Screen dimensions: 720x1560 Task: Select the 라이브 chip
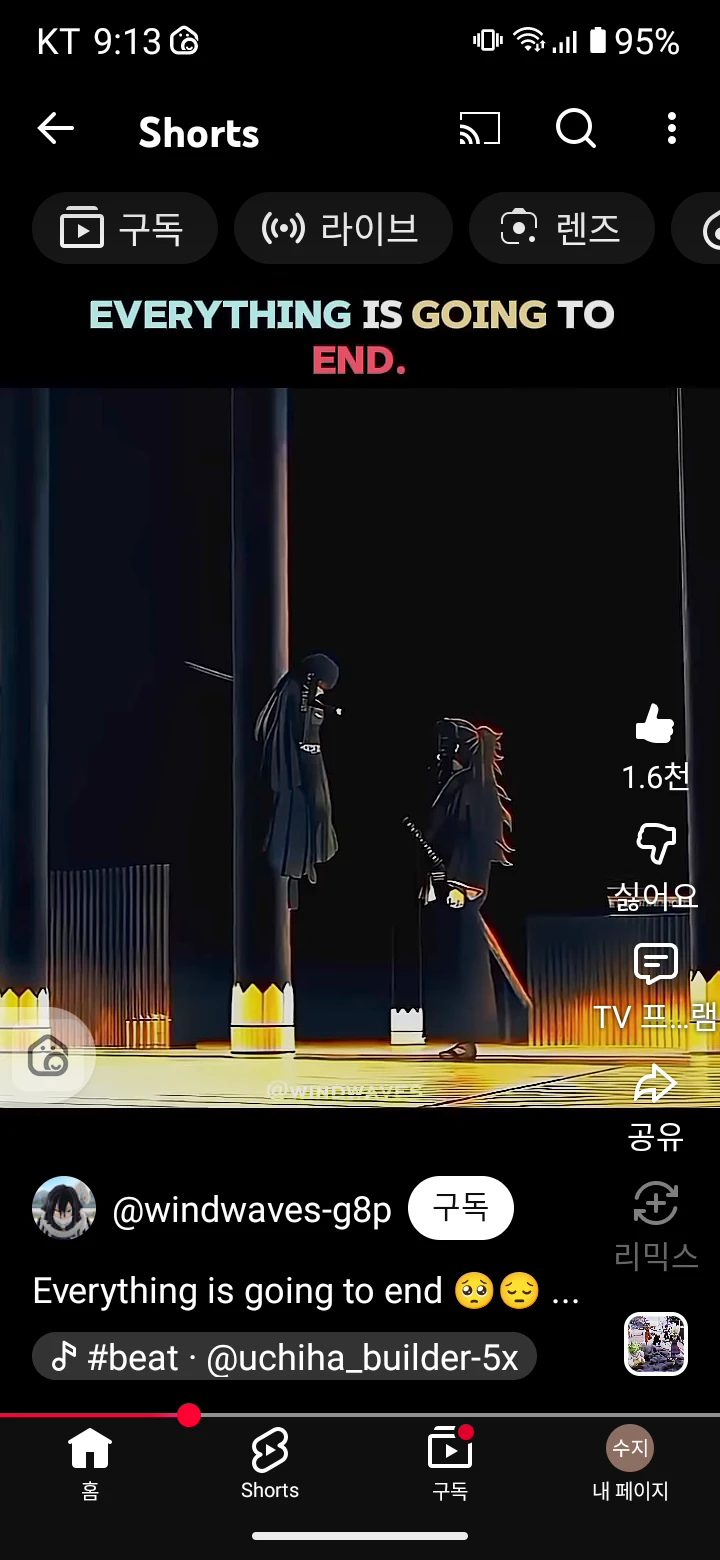[343, 229]
